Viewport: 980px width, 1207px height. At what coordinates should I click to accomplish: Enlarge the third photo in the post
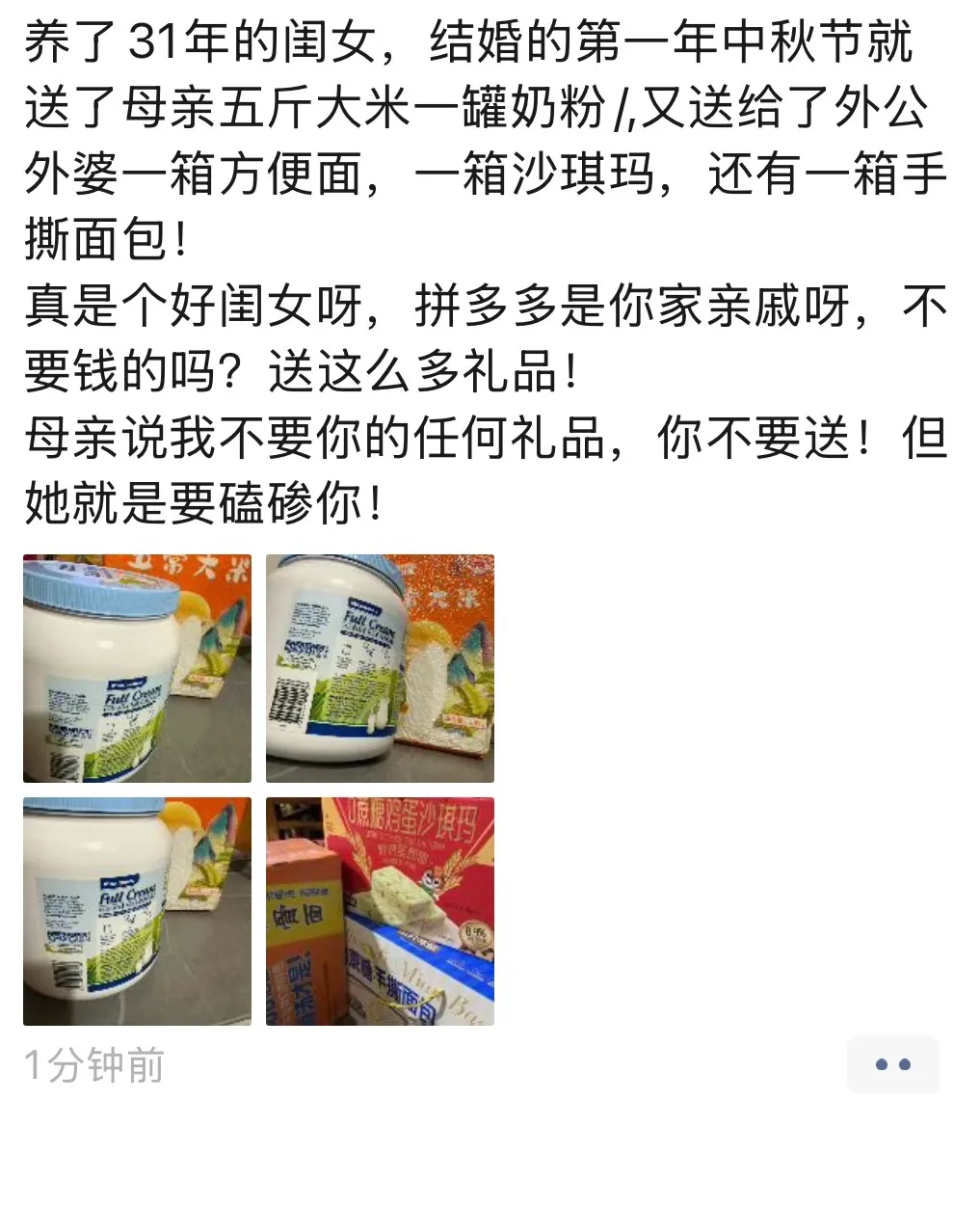(137, 911)
